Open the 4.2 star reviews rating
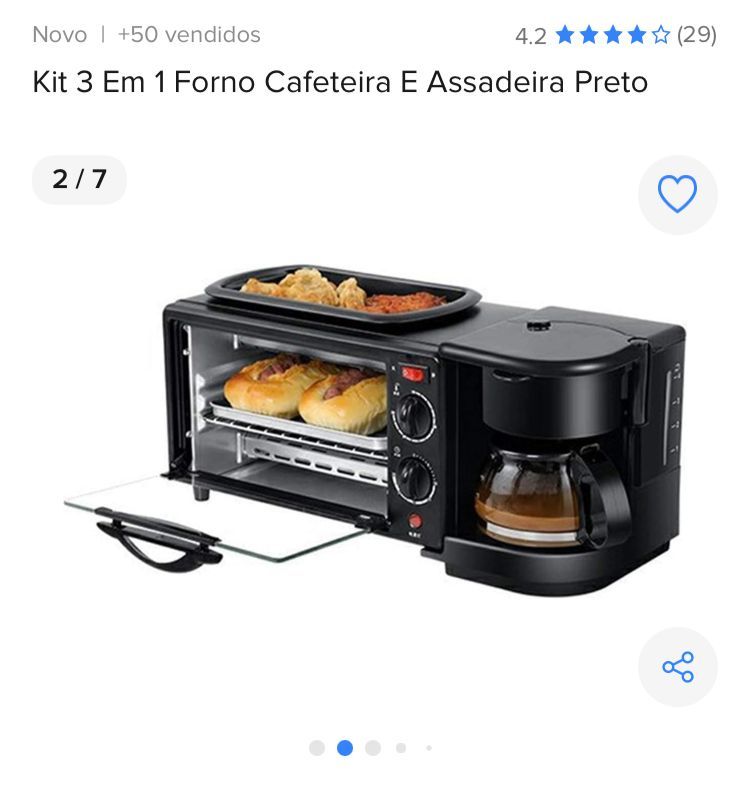This screenshot has width=750, height=793. pyautogui.click(x=614, y=35)
